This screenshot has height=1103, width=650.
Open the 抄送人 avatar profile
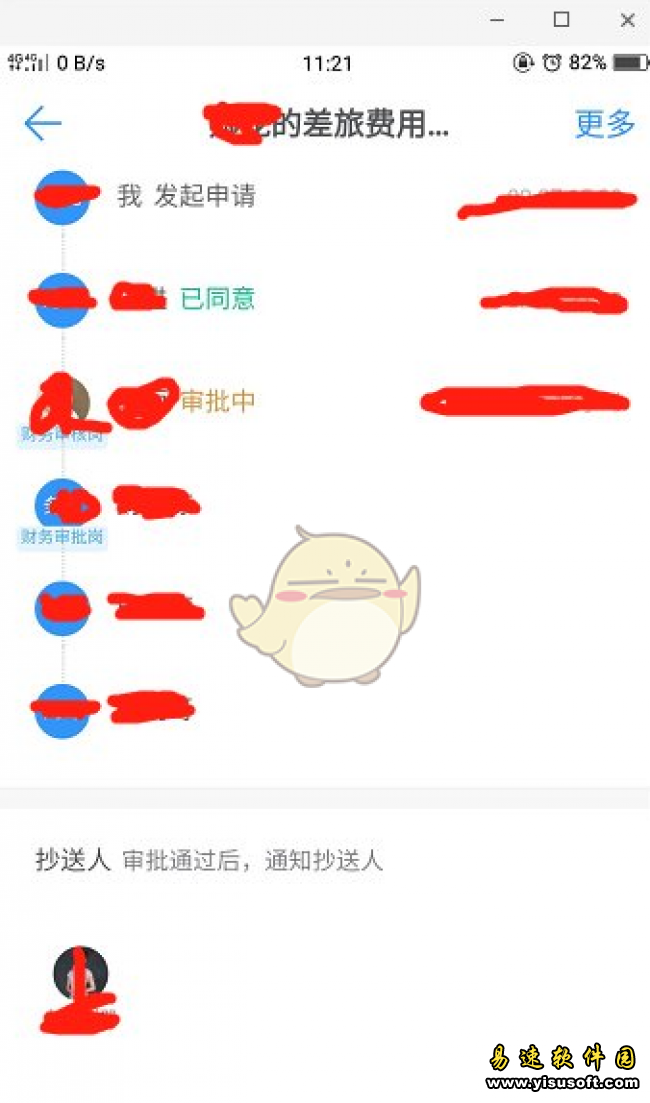80,974
